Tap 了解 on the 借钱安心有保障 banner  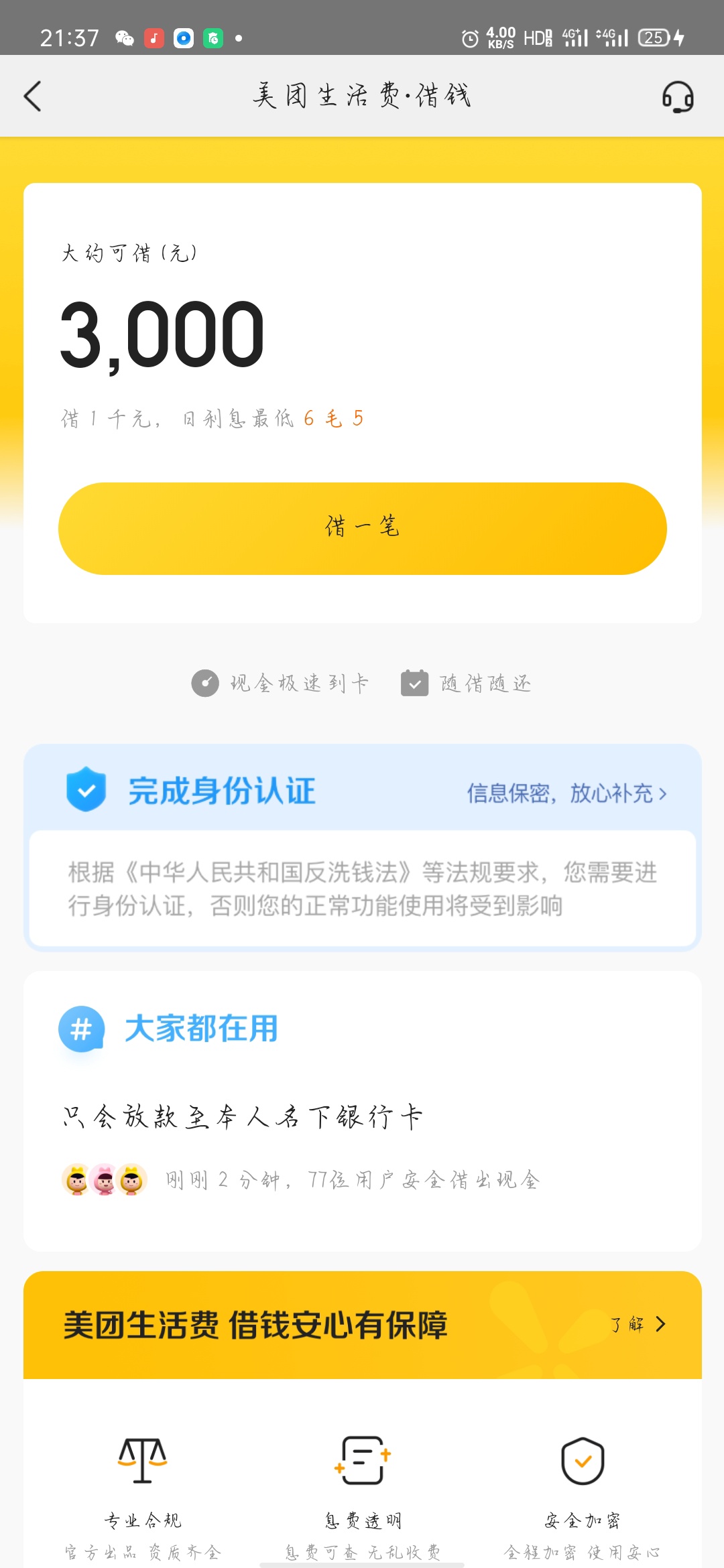coord(638,1324)
